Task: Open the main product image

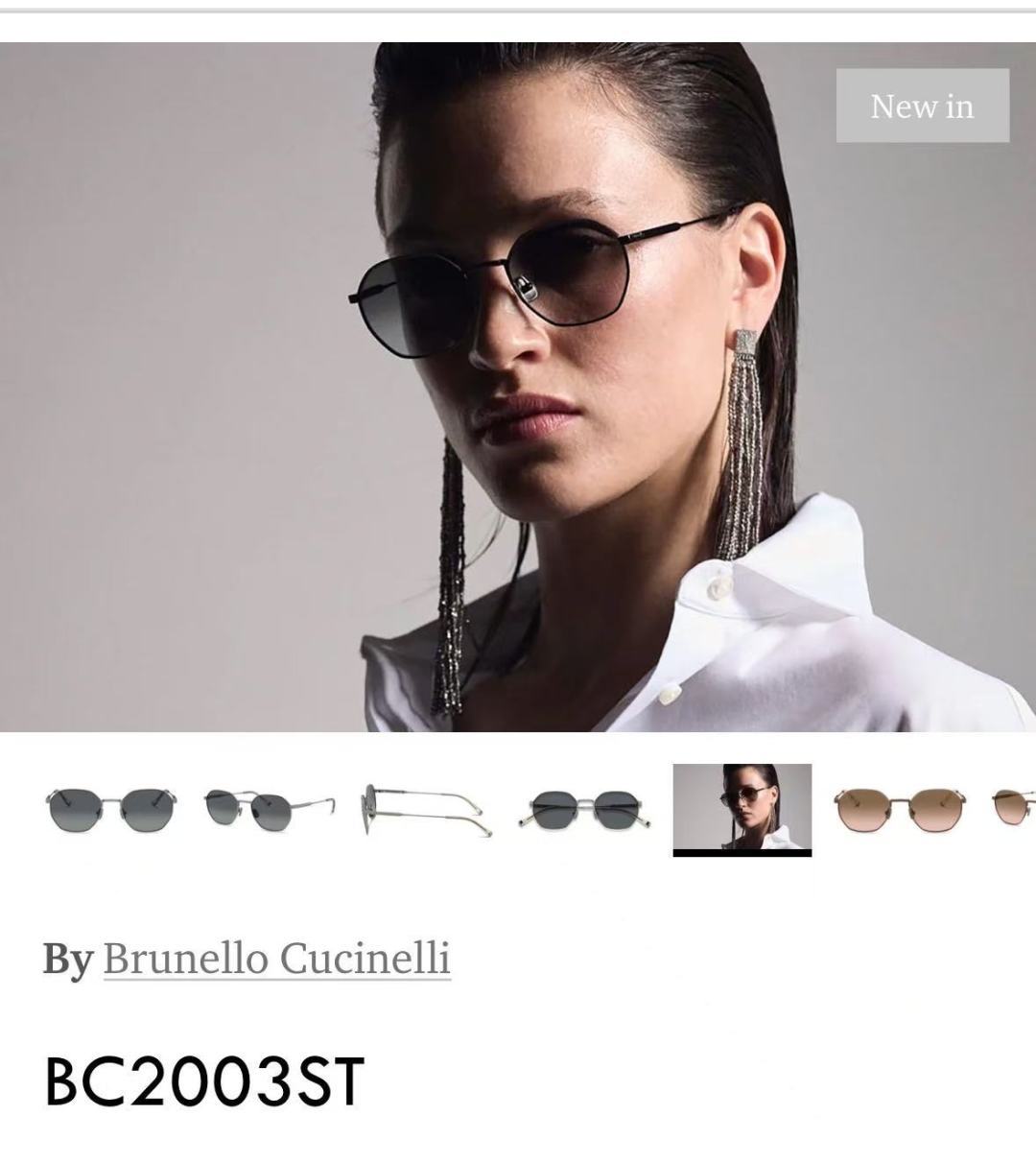Action: click(518, 387)
